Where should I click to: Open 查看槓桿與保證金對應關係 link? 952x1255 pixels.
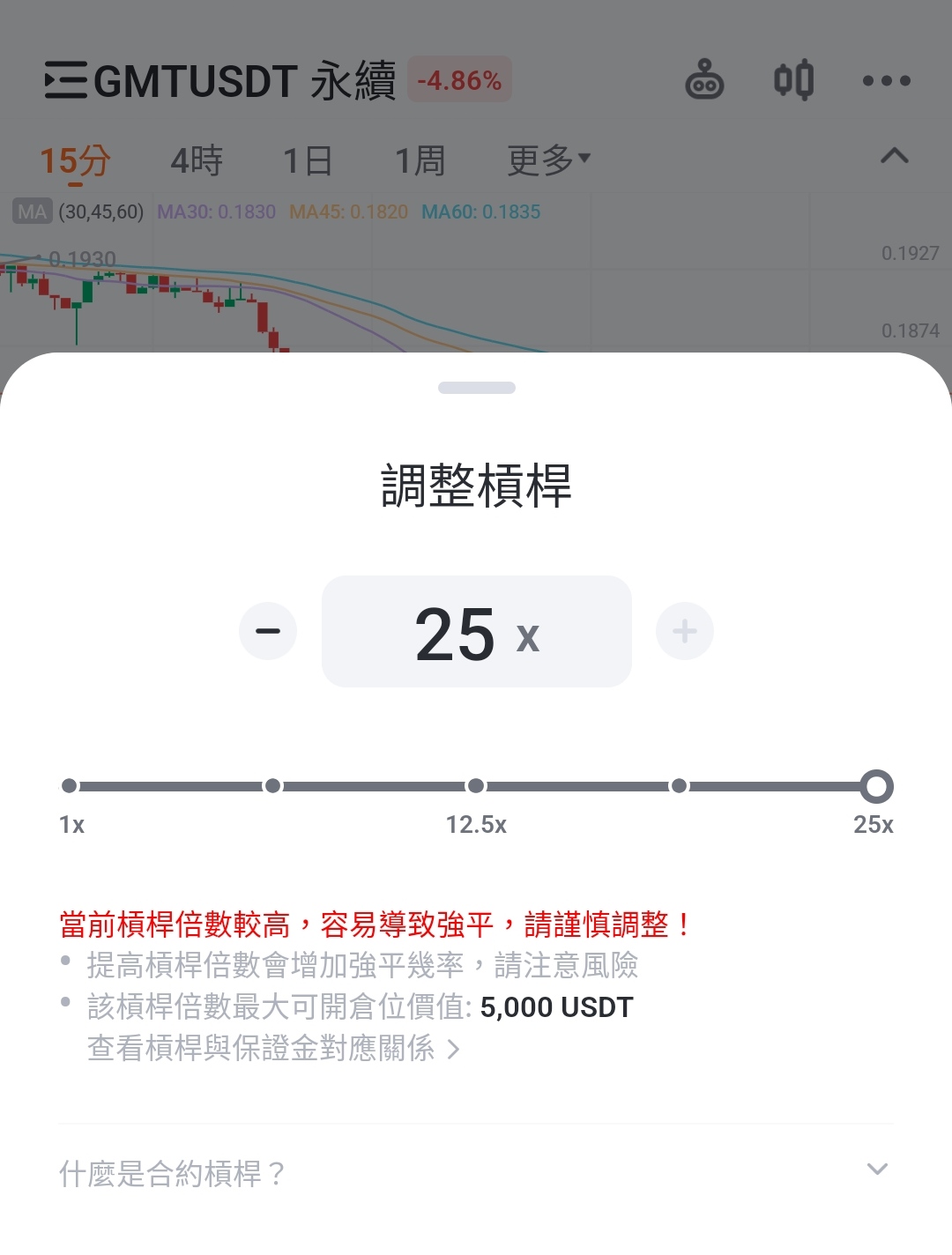(273, 1048)
